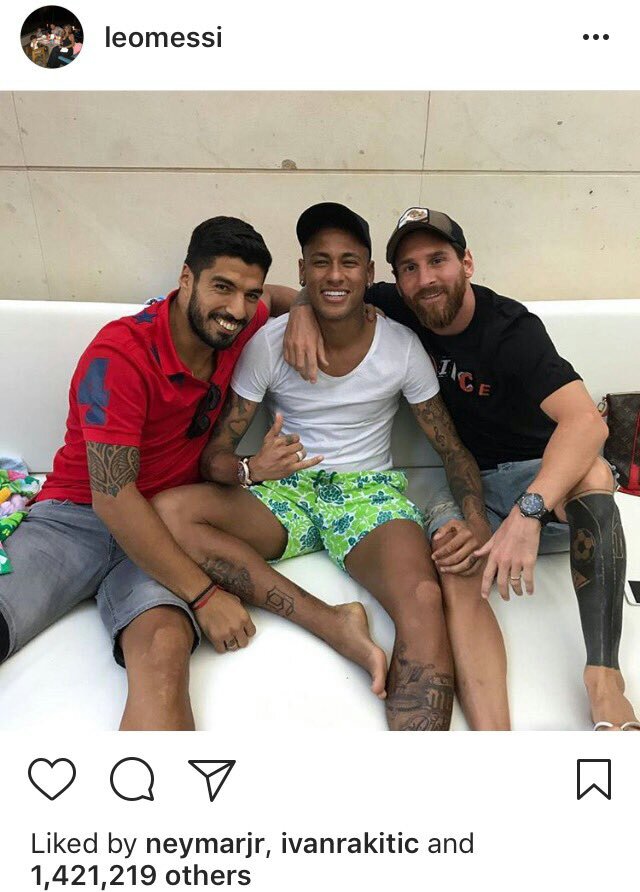The height and width of the screenshot is (892, 640).
Task: Save the post with the bookmark icon
Action: tap(593, 779)
